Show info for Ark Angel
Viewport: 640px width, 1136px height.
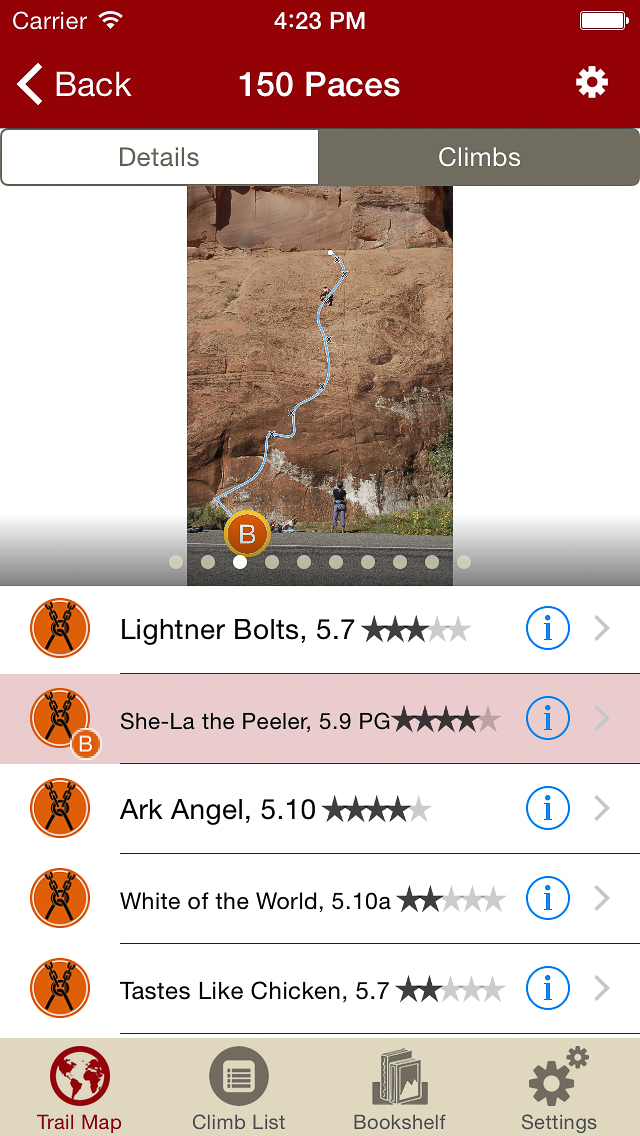[547, 809]
